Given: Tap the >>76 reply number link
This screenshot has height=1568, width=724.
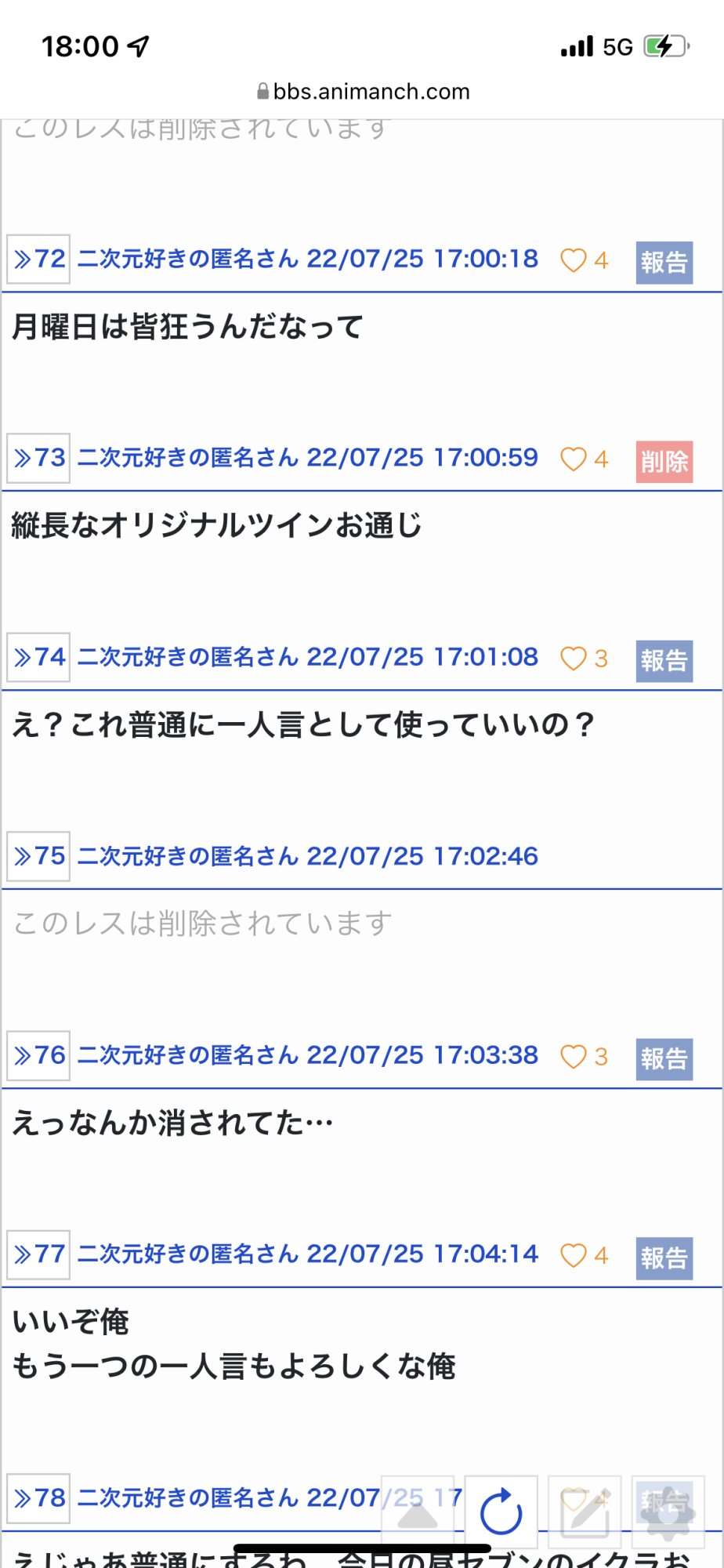Looking at the screenshot, I should [x=38, y=1055].
